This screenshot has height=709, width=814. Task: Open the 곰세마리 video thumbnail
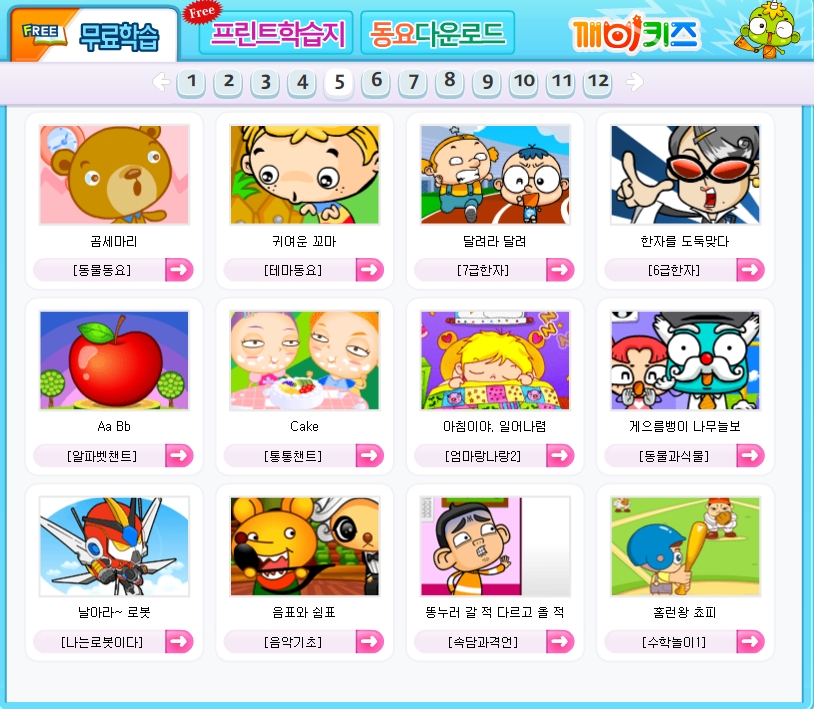click(114, 175)
